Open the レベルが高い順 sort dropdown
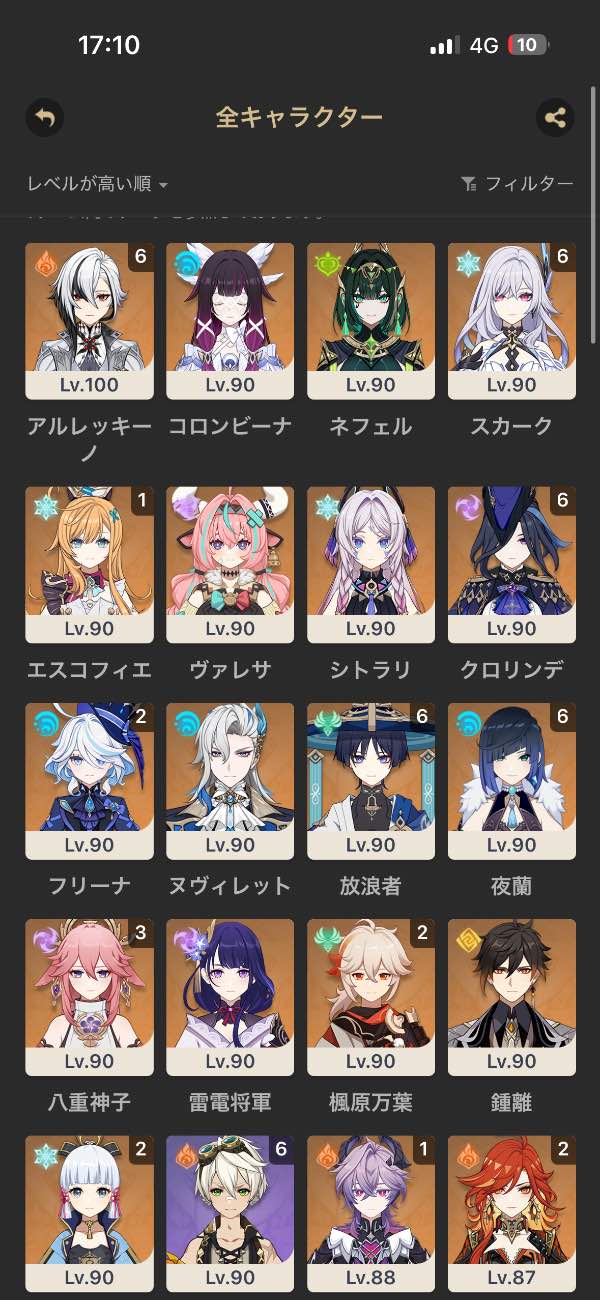This screenshot has width=600, height=1300. tap(97, 184)
